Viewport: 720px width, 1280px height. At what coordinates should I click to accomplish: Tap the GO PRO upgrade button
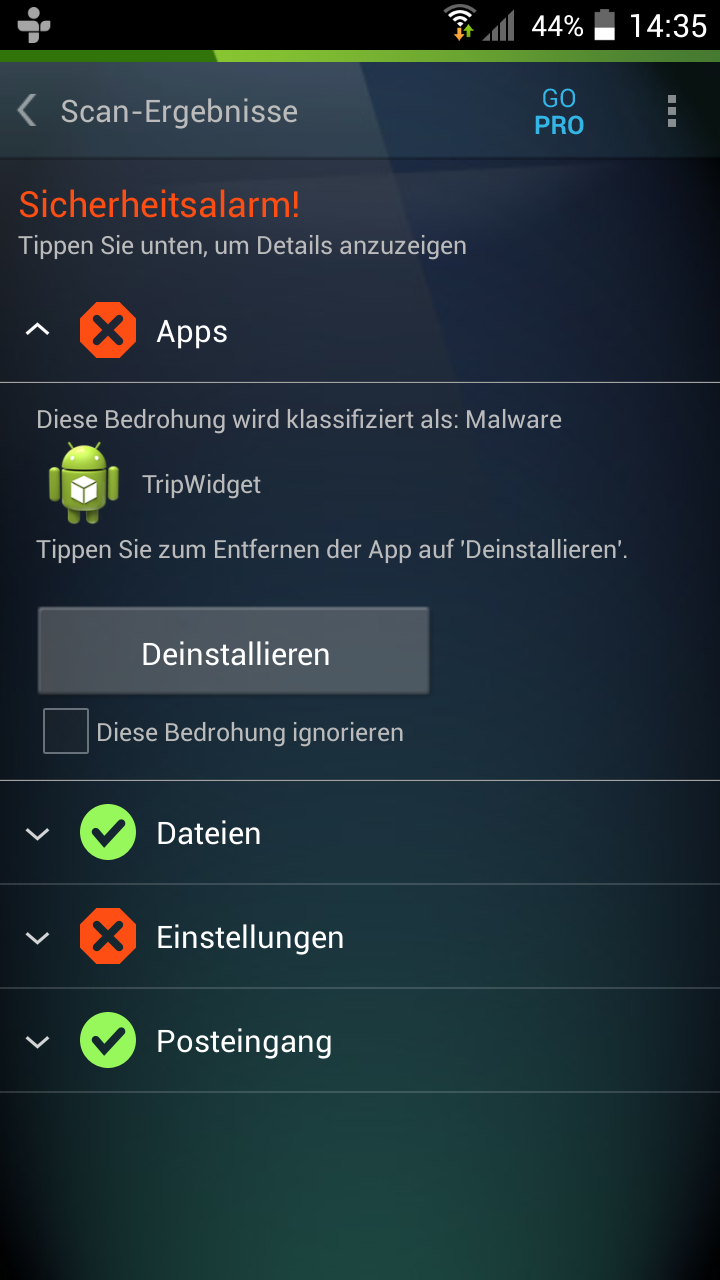click(x=559, y=112)
